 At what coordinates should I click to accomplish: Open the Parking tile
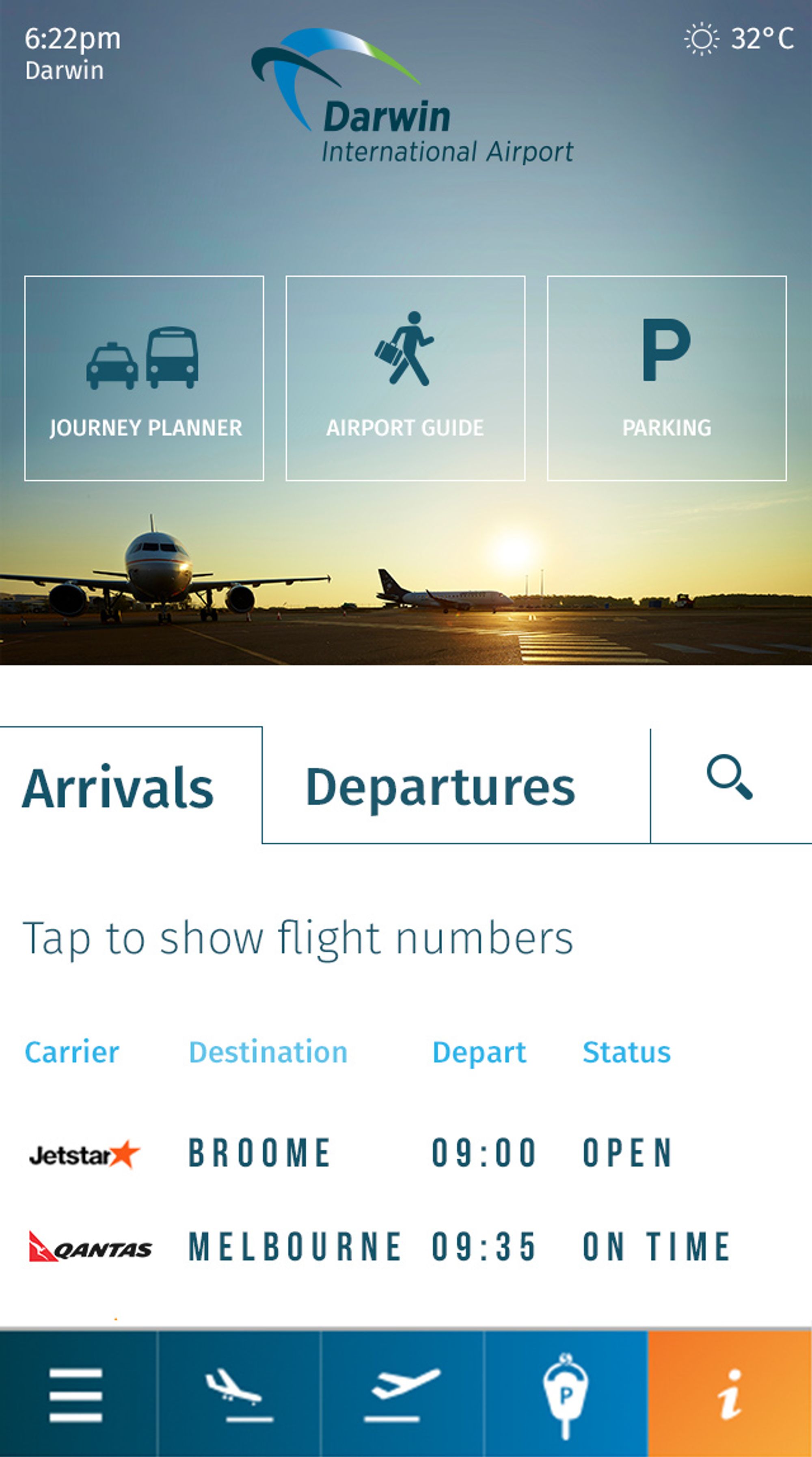coord(667,378)
